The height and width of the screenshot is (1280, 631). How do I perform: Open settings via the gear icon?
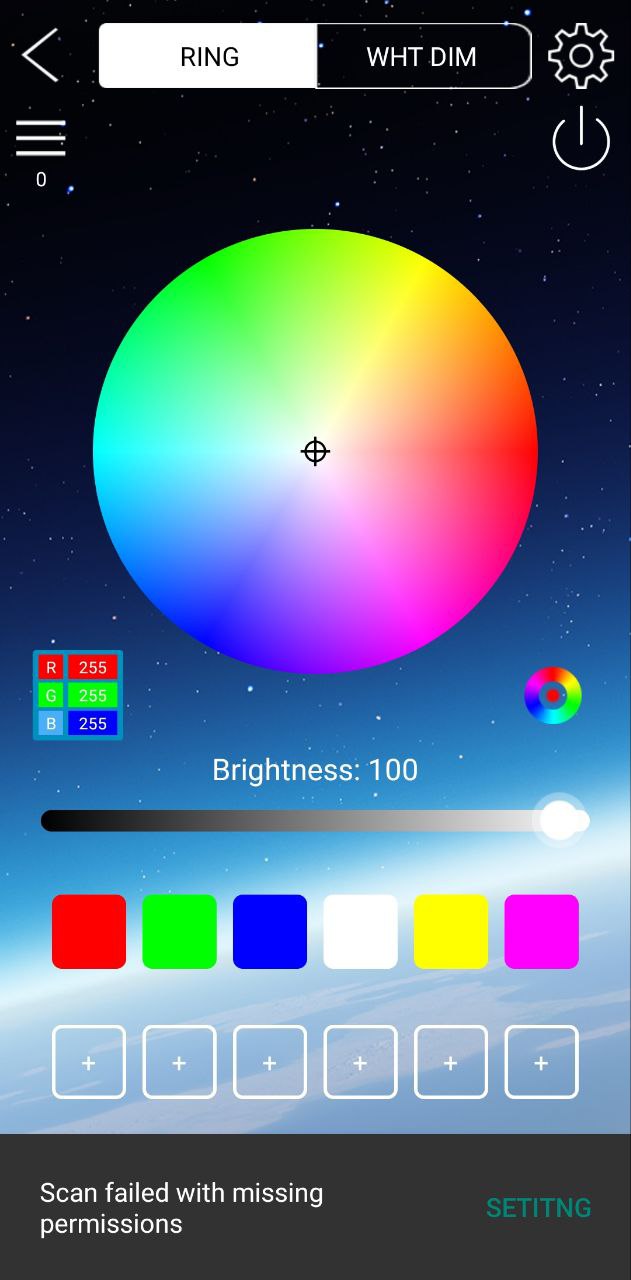pos(580,56)
